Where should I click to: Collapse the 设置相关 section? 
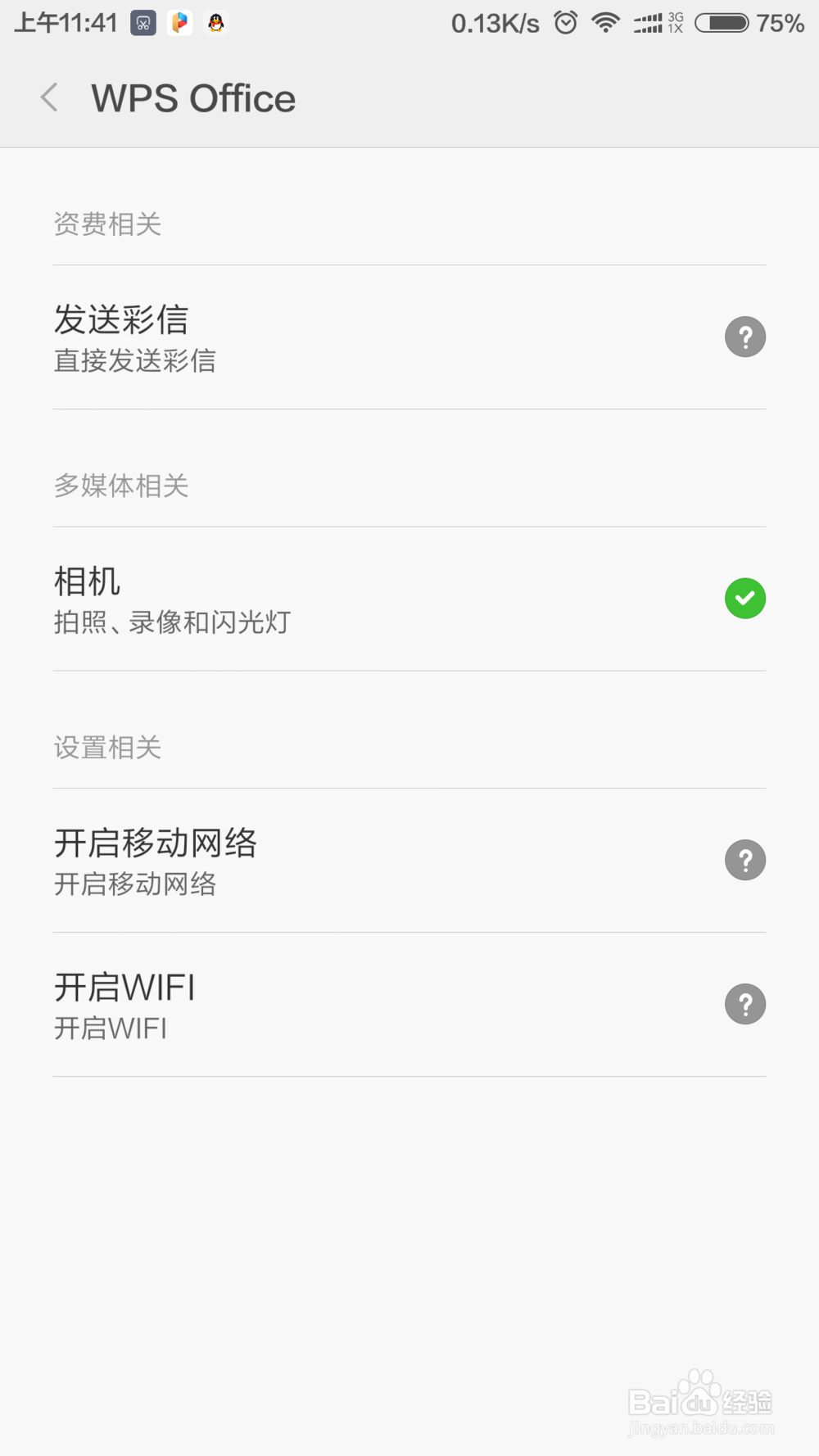(x=107, y=747)
